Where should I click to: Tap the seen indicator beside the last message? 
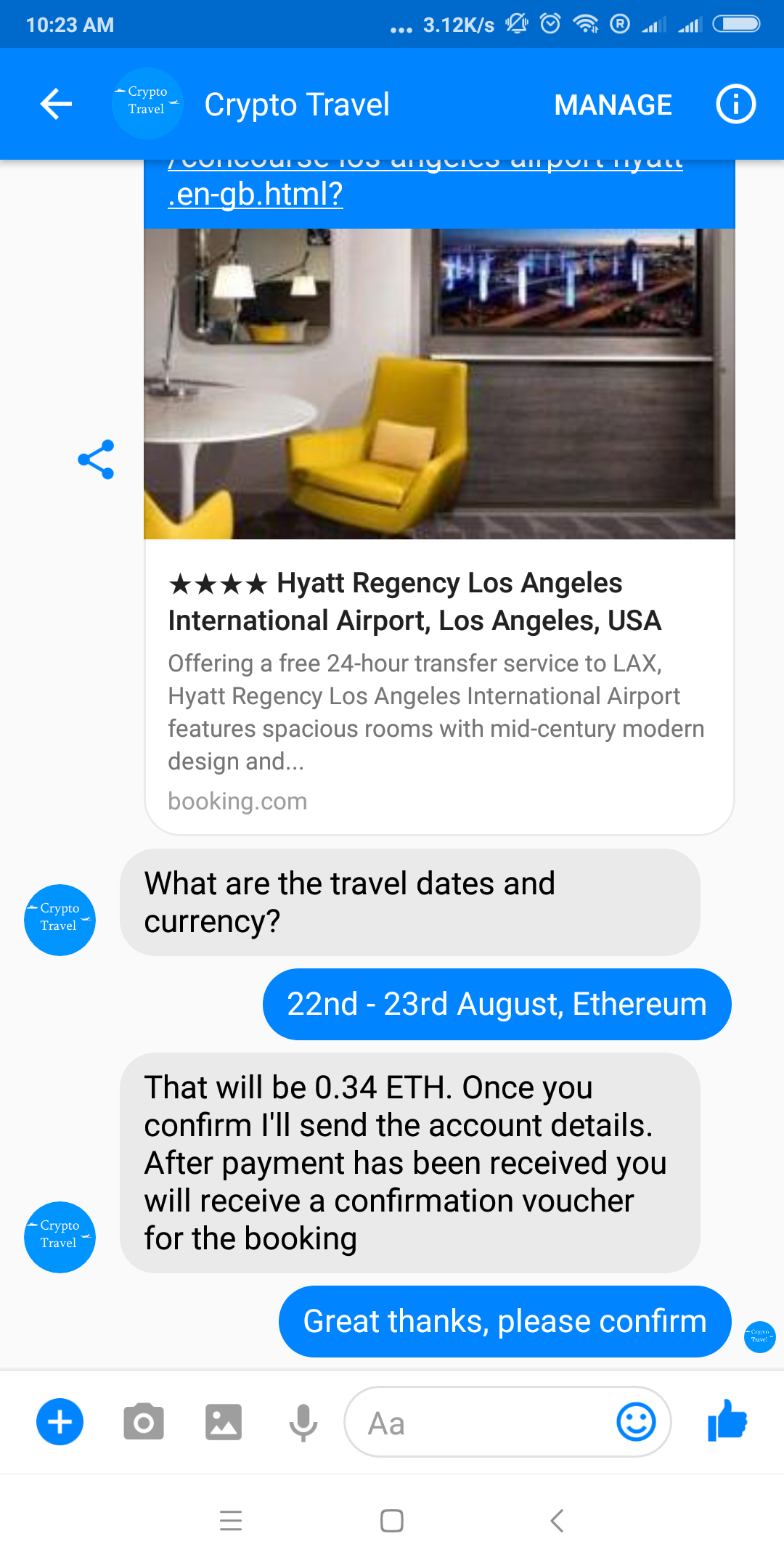(x=759, y=1336)
